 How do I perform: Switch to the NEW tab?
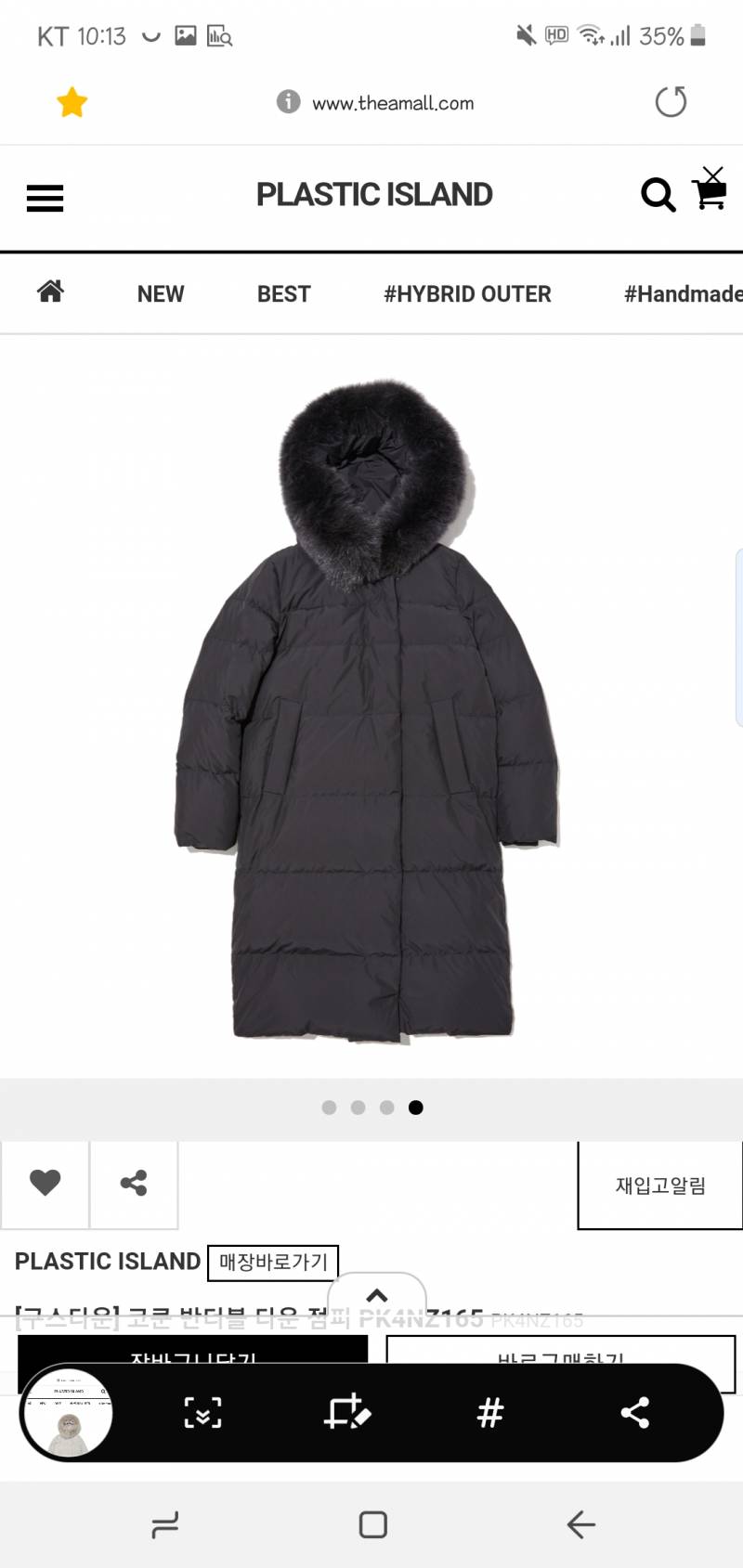(161, 294)
